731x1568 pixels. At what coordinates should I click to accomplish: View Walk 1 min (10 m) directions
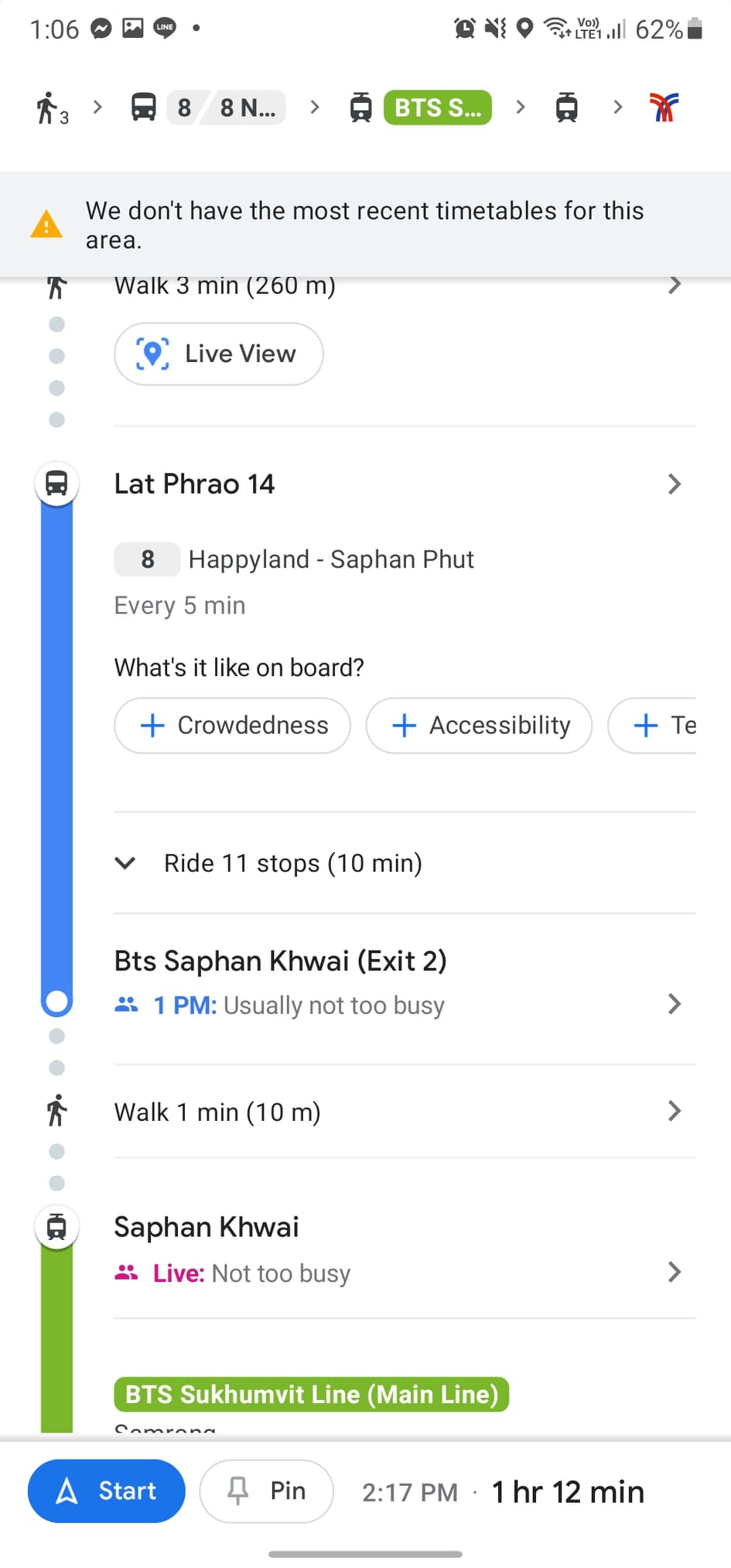395,1112
